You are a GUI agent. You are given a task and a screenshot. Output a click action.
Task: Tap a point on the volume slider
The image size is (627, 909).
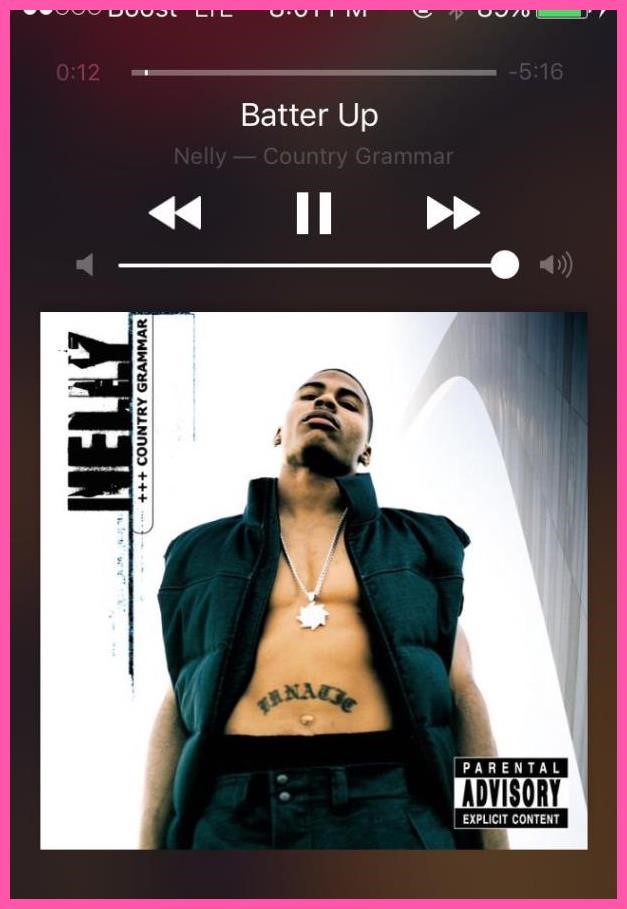[x=310, y=265]
